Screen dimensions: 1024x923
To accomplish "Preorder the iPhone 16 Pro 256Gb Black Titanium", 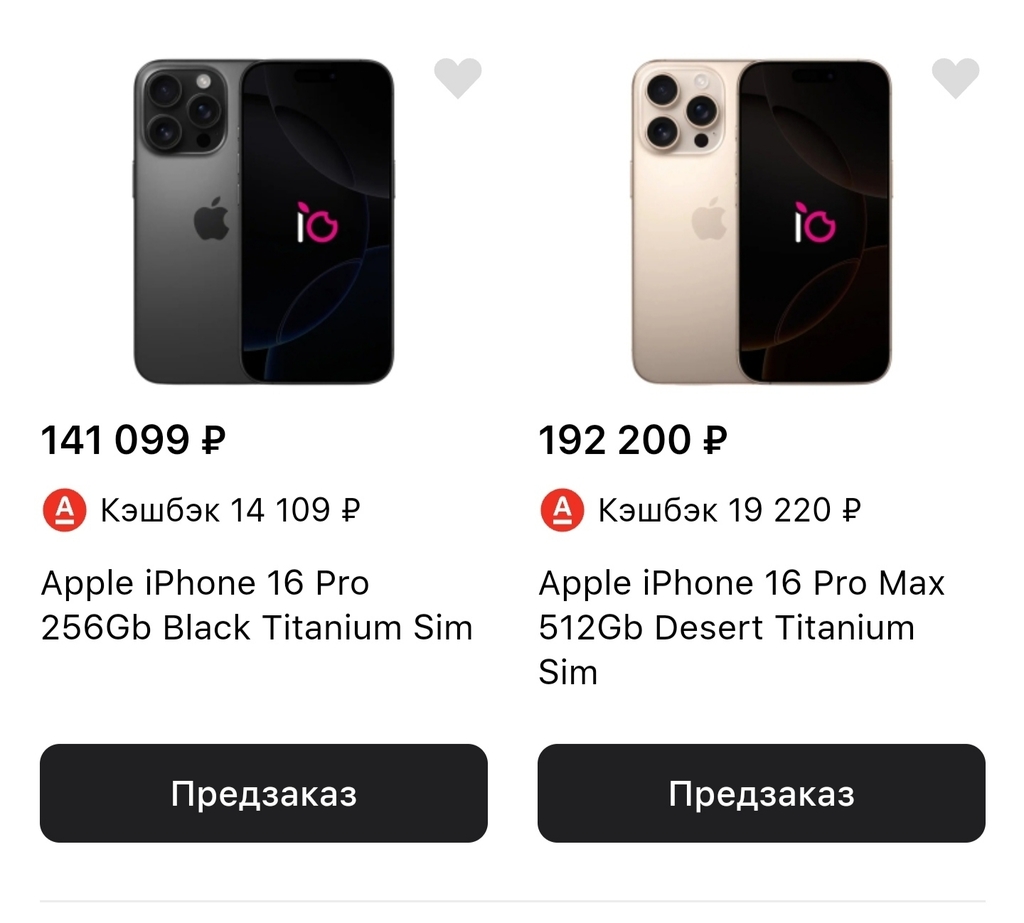I will [x=263, y=793].
